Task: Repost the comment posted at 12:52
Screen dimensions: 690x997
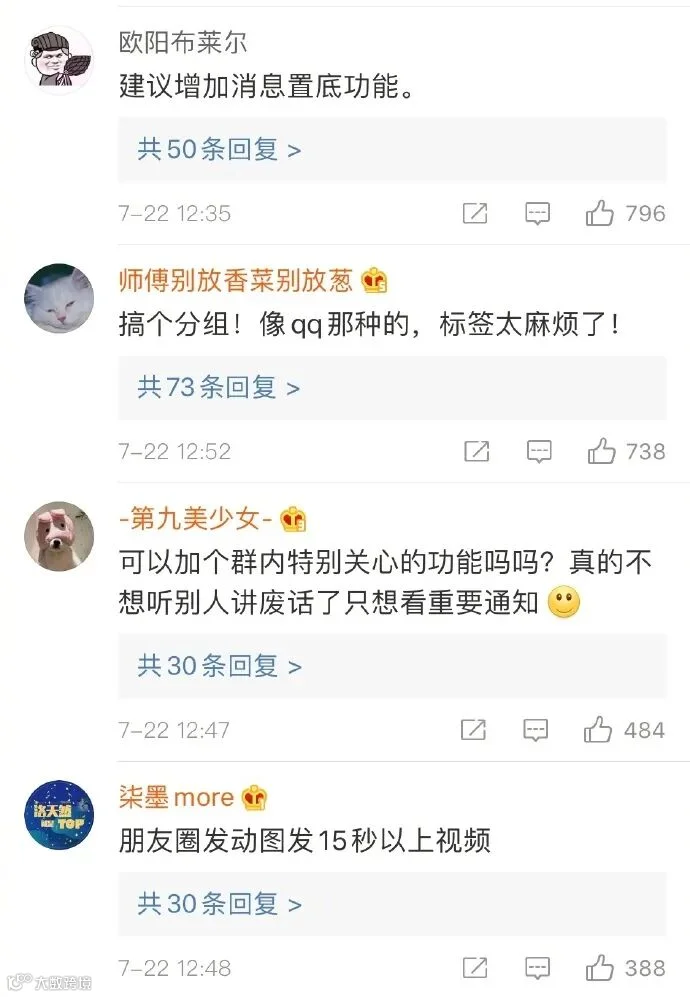Action: point(476,451)
